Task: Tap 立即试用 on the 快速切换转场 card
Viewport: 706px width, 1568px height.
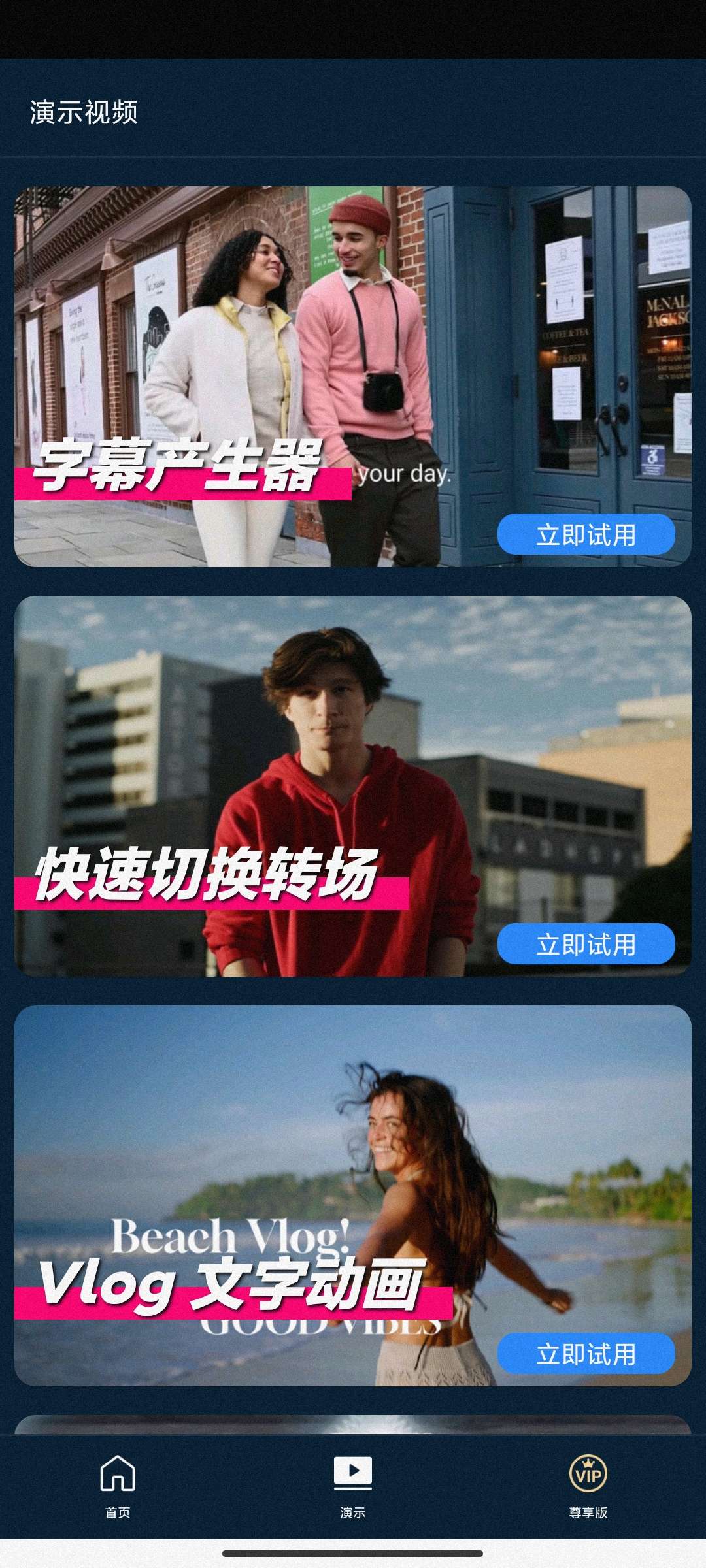Action: (586, 944)
